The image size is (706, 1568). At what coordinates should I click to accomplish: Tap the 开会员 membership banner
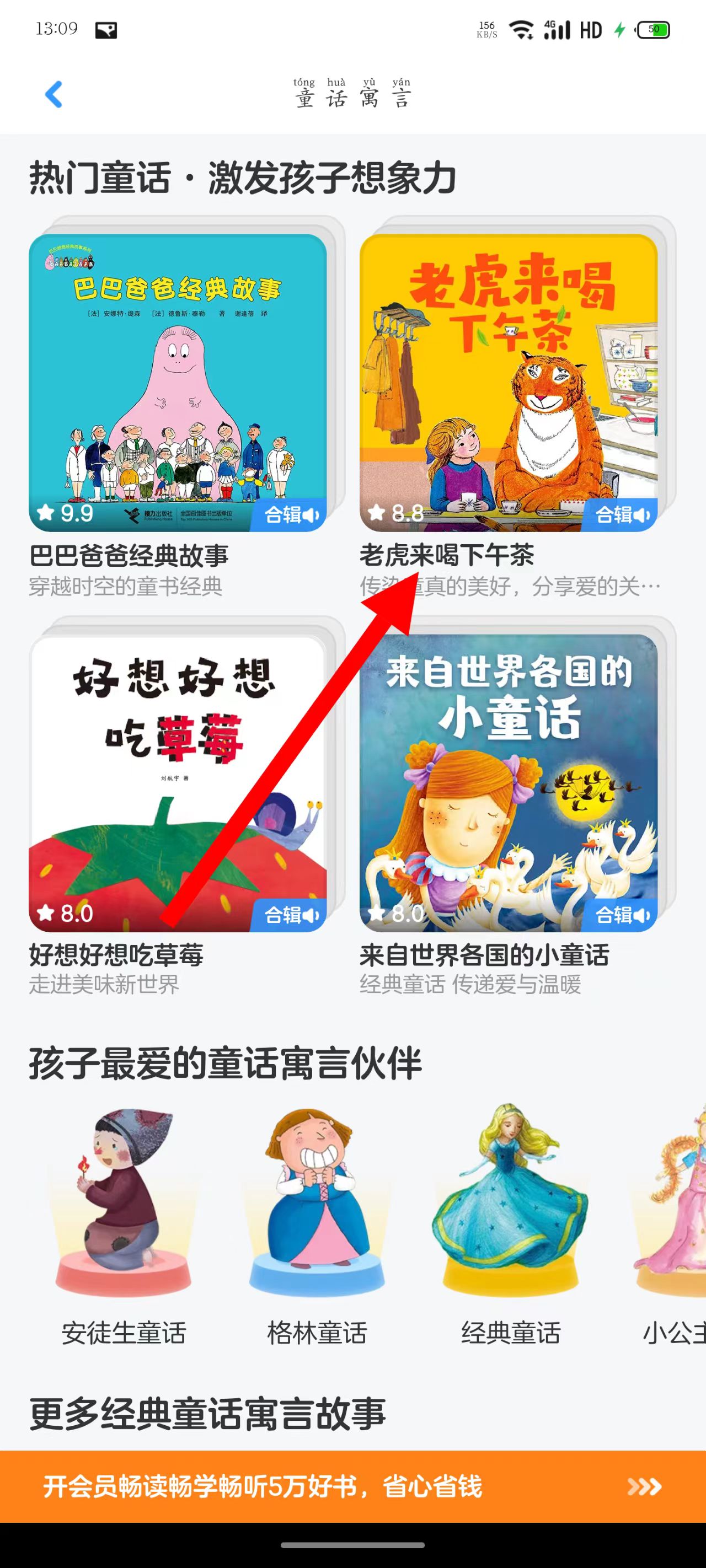(352, 1486)
